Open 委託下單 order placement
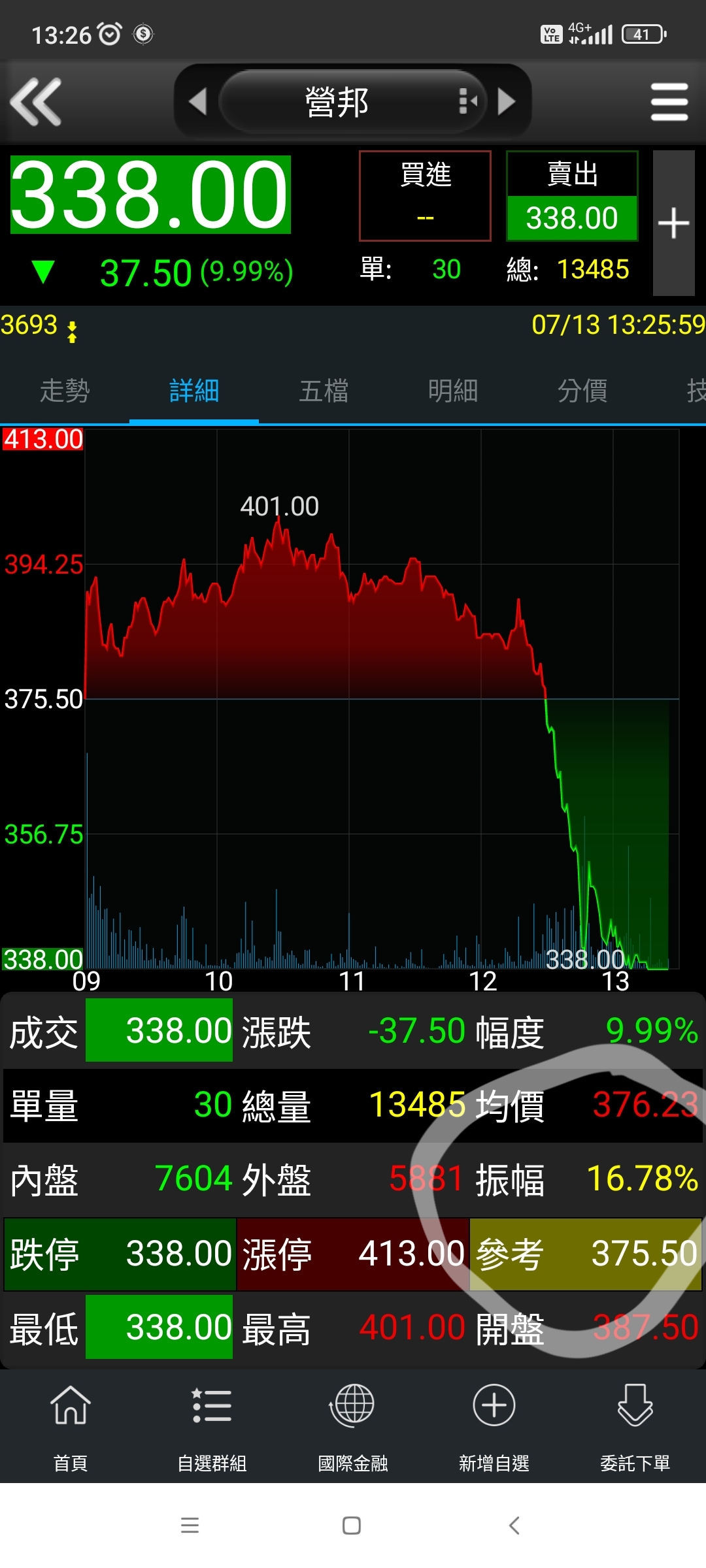The height and width of the screenshot is (1568, 706). click(x=635, y=1428)
